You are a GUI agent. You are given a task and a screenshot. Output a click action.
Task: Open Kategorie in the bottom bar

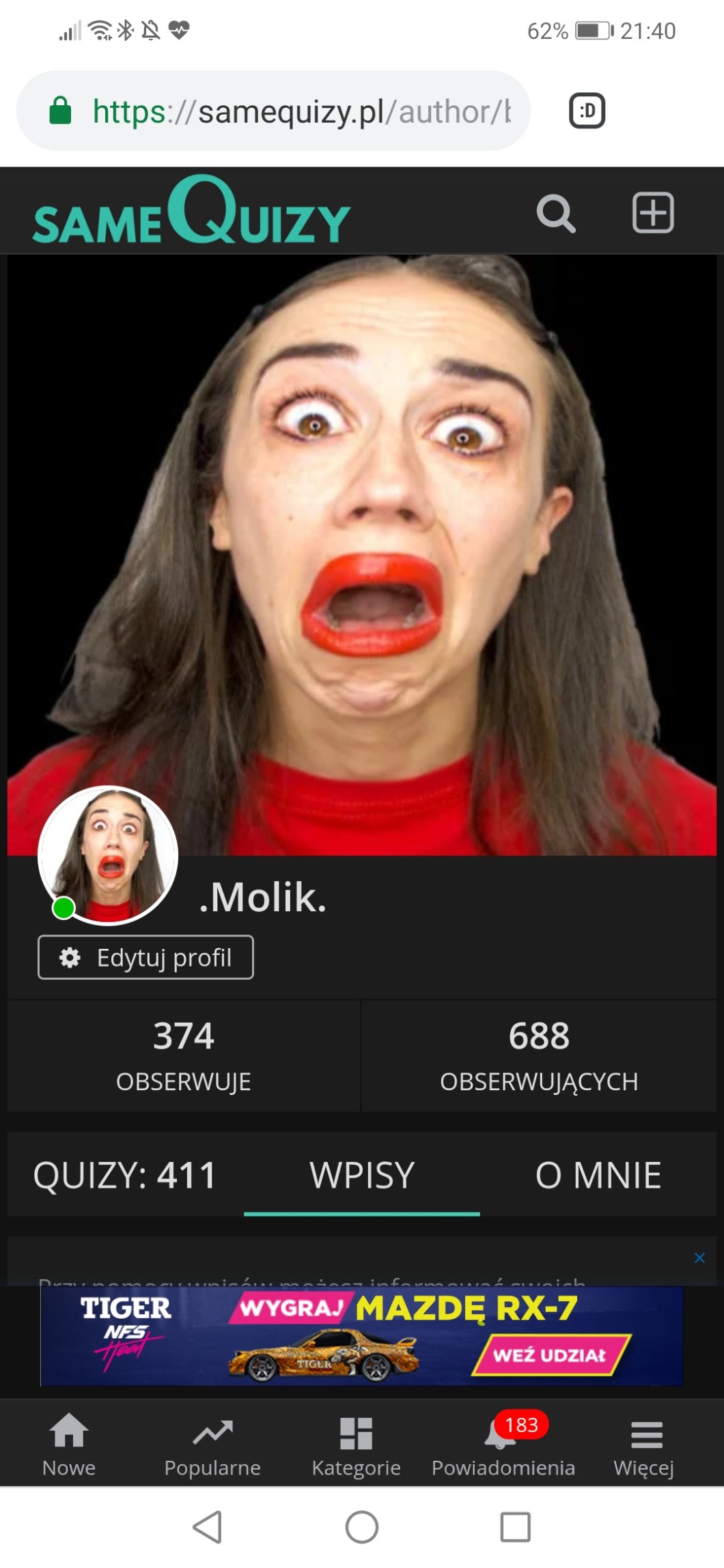coord(356,1444)
